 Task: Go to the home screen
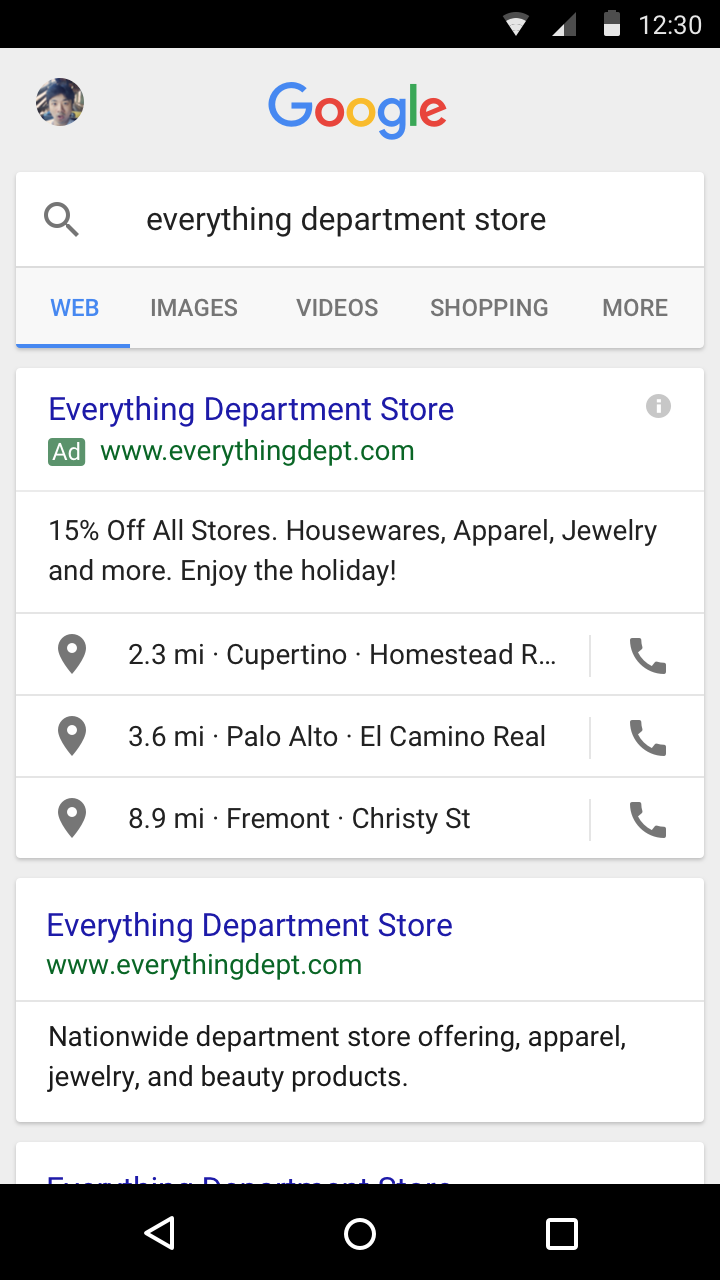[x=360, y=1233]
